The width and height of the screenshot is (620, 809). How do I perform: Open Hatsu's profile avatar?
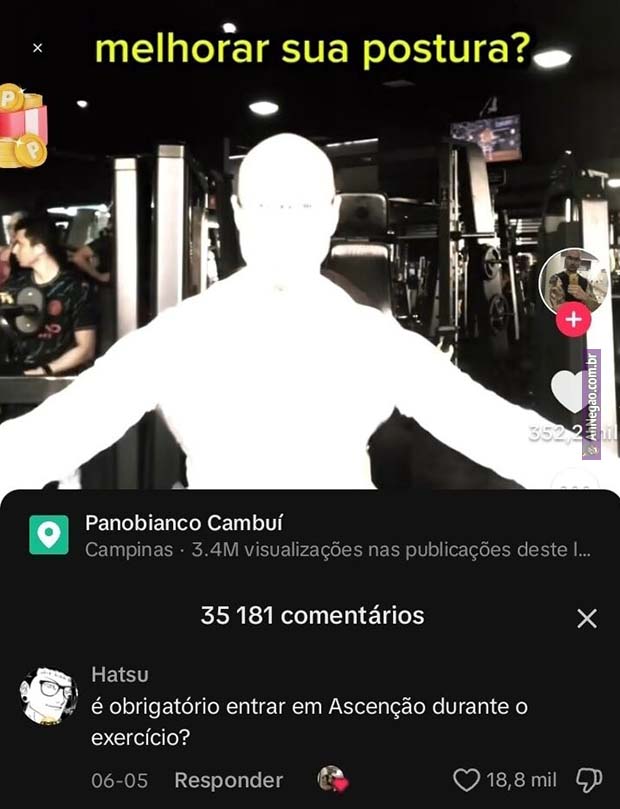(x=48, y=694)
